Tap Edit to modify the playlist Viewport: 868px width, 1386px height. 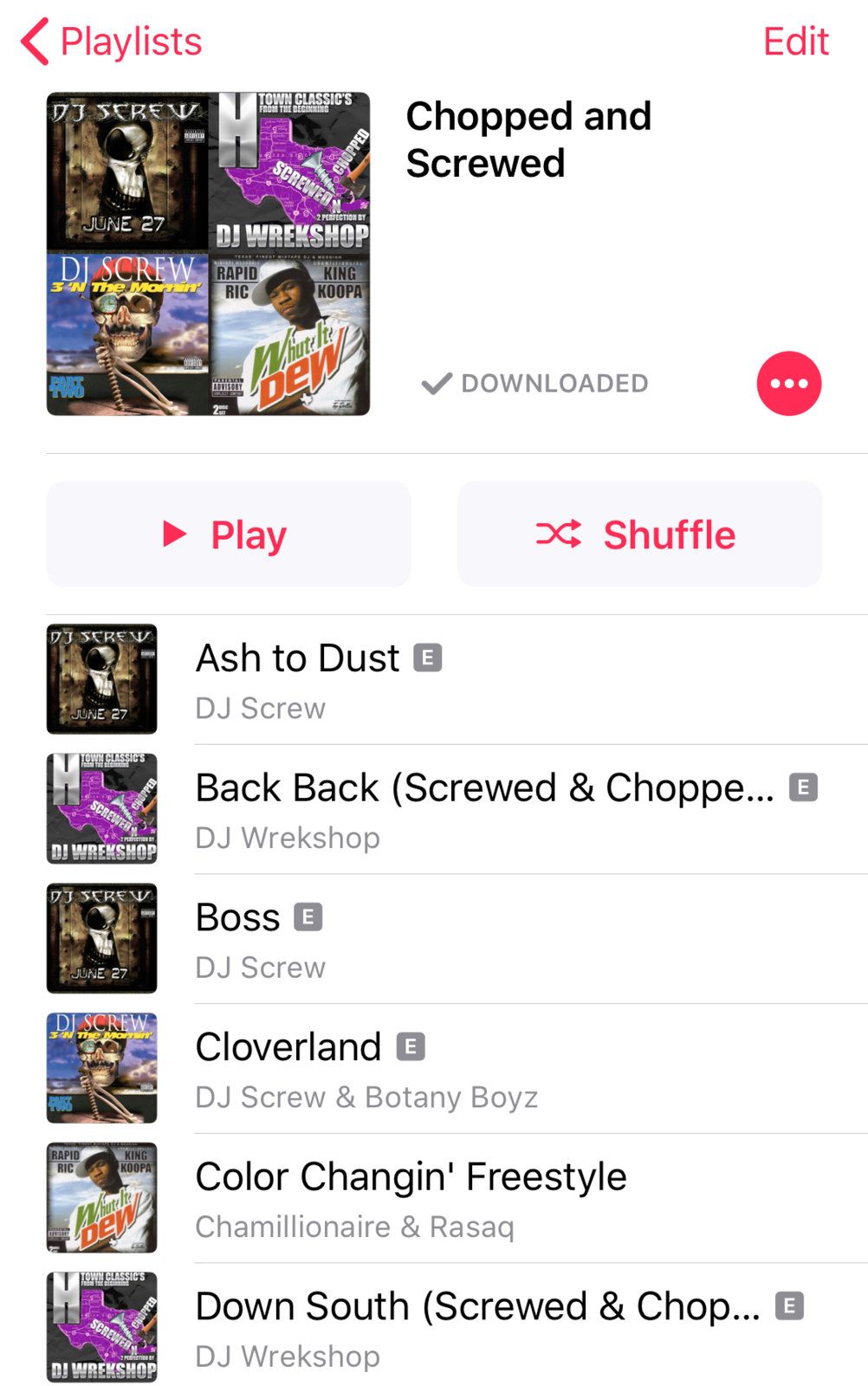795,42
